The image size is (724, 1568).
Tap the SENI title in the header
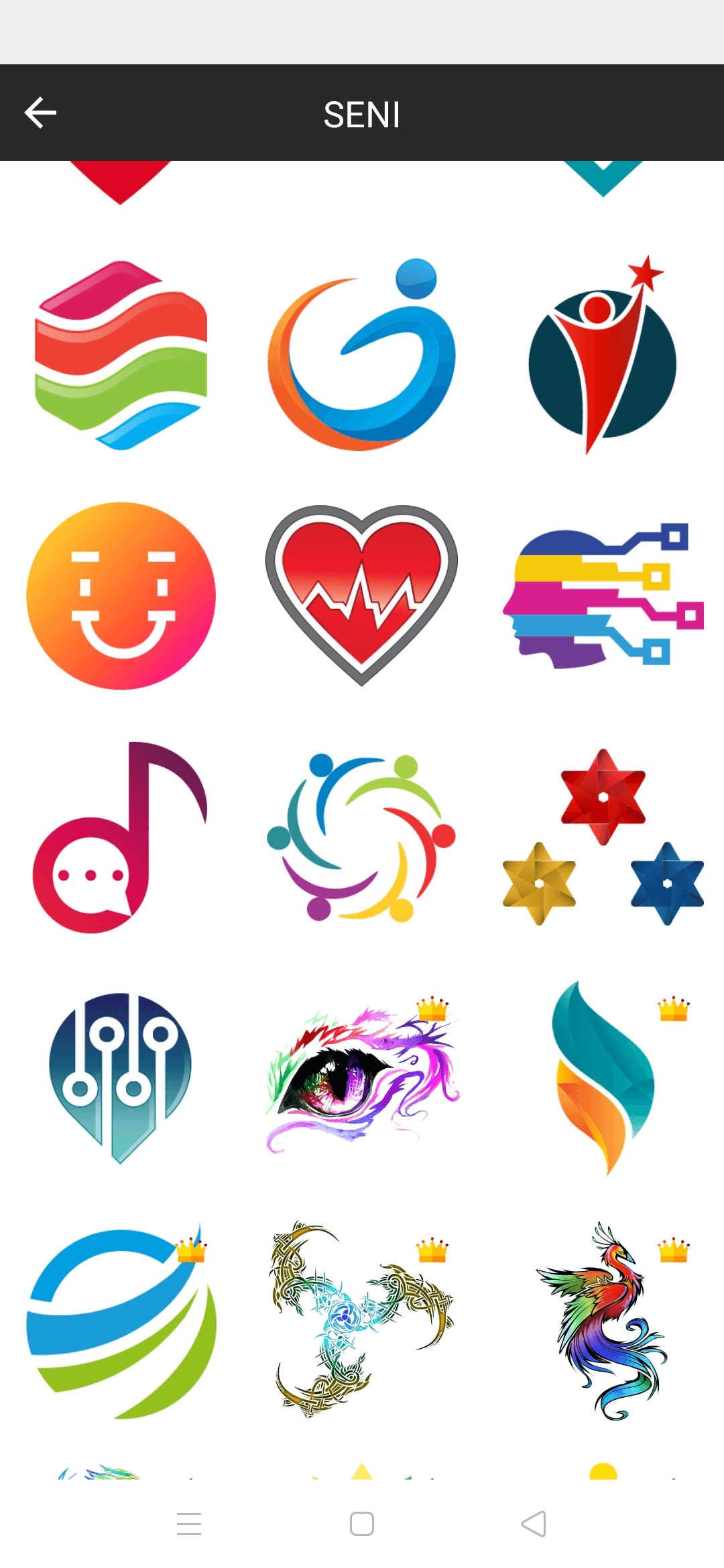[x=362, y=114]
